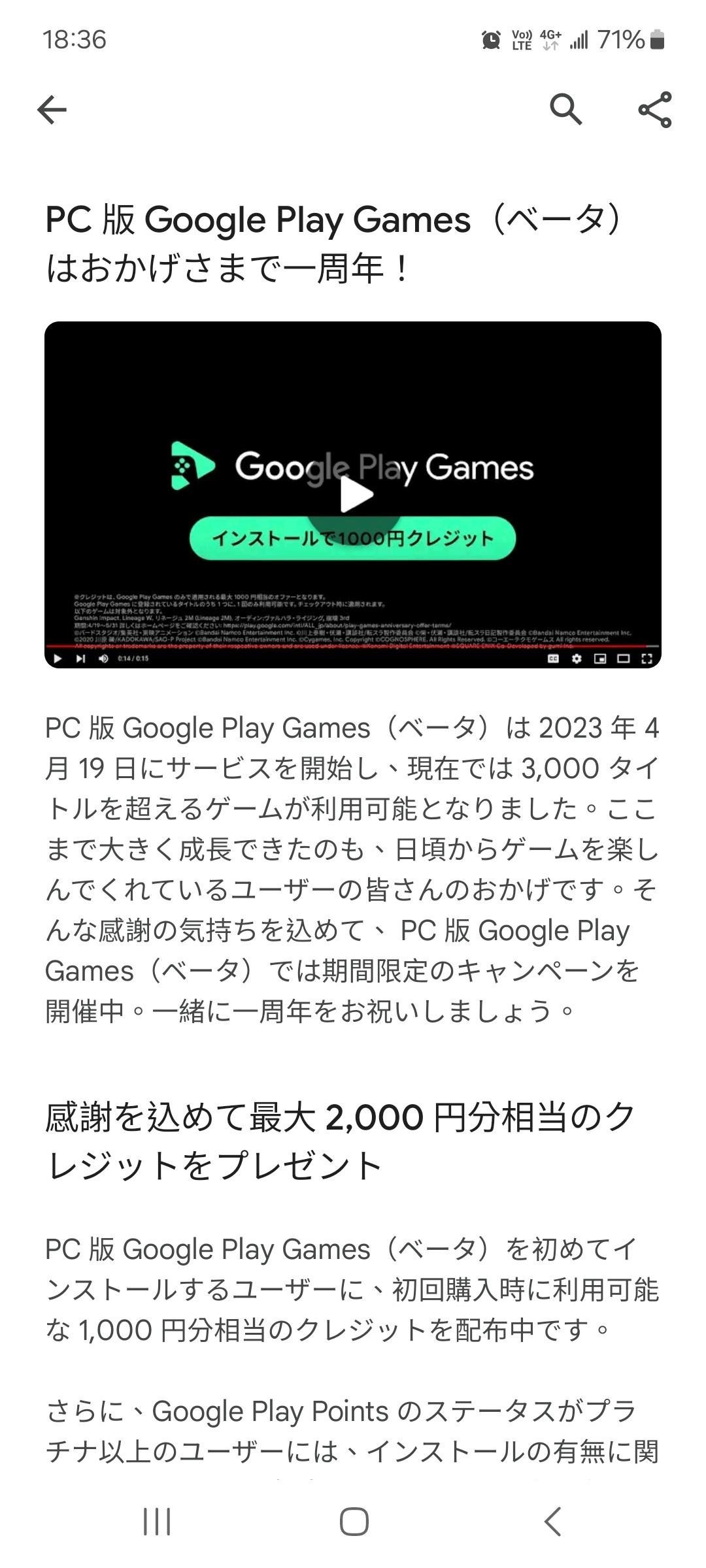Image resolution: width=706 pixels, height=1568 pixels.
Task: Share this Google Play Games article
Action: [x=654, y=109]
